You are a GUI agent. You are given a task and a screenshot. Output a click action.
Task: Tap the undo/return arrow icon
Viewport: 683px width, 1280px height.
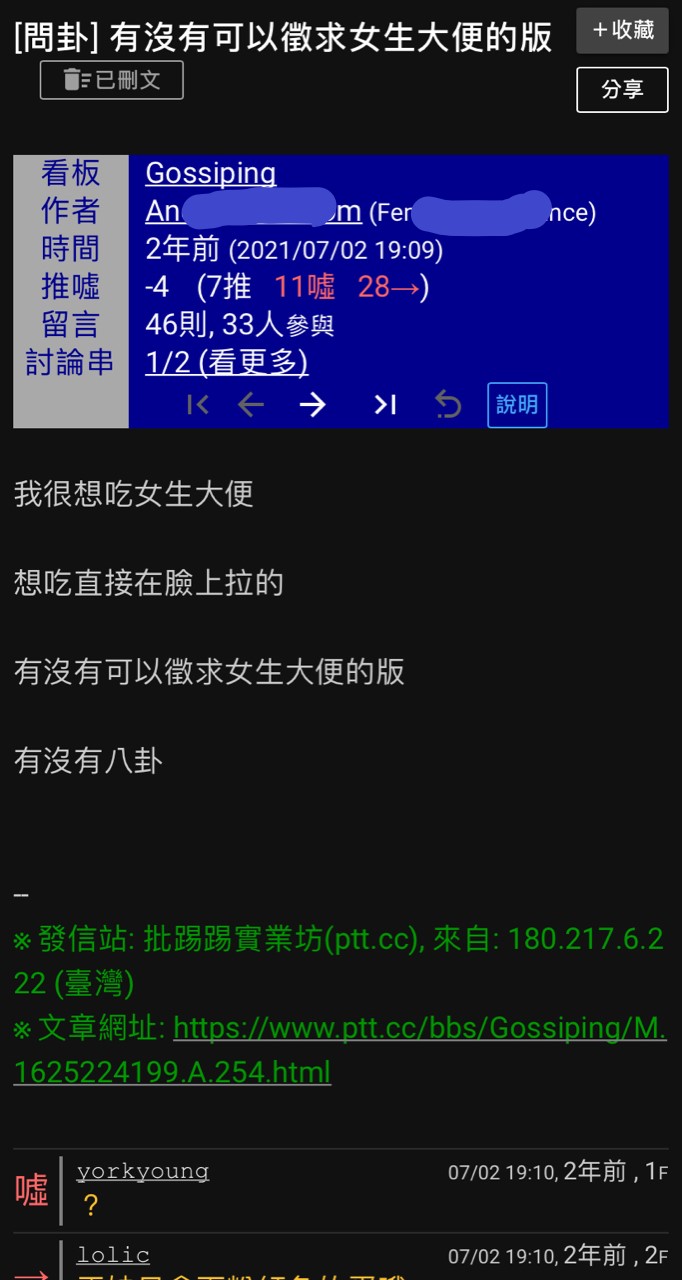tap(448, 405)
